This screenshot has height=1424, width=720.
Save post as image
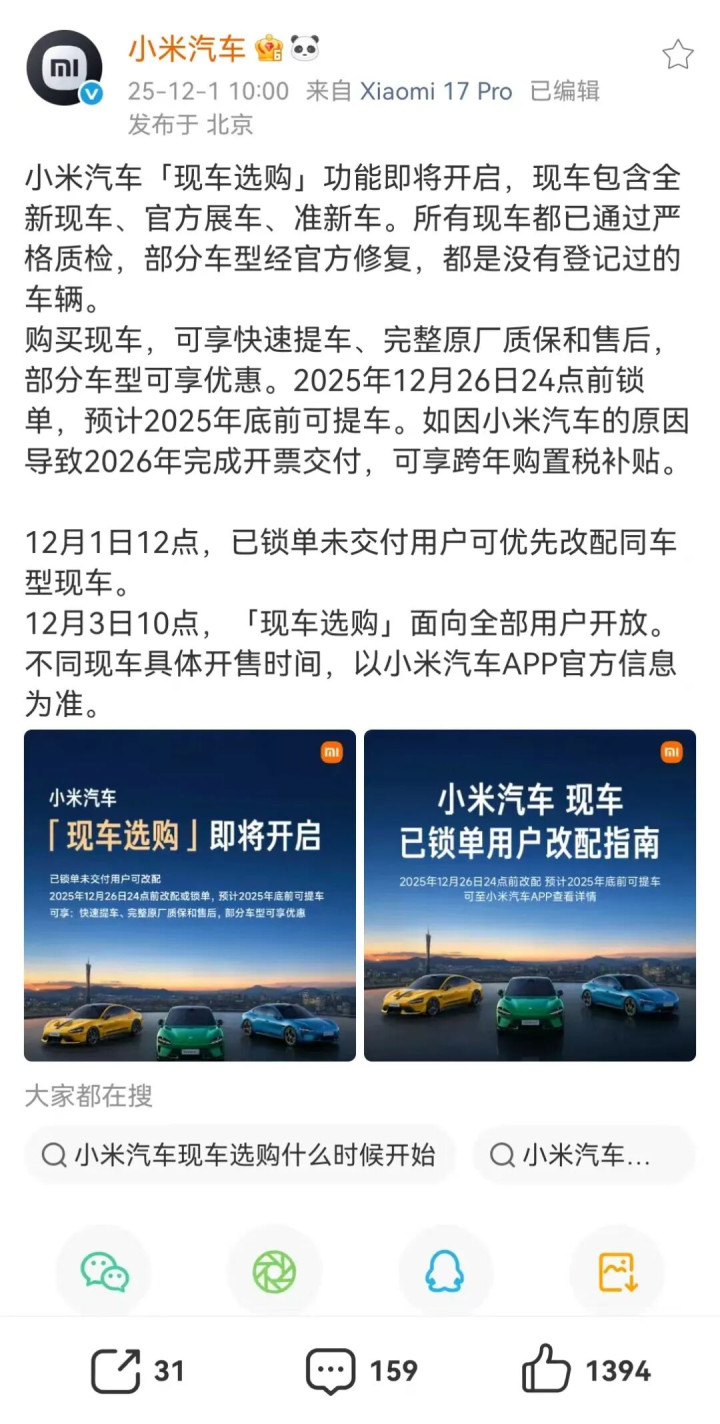617,1272
